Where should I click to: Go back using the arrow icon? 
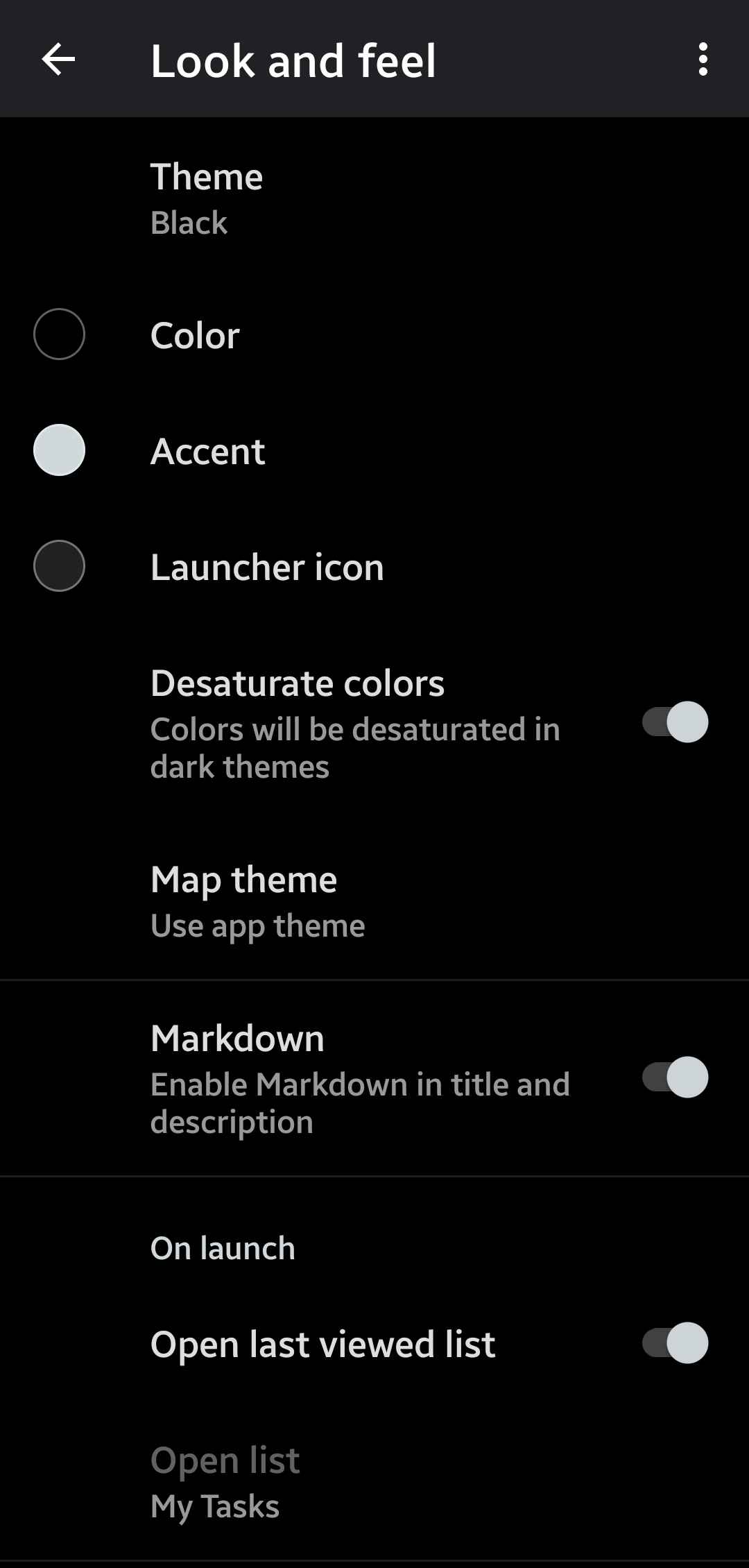click(x=58, y=59)
